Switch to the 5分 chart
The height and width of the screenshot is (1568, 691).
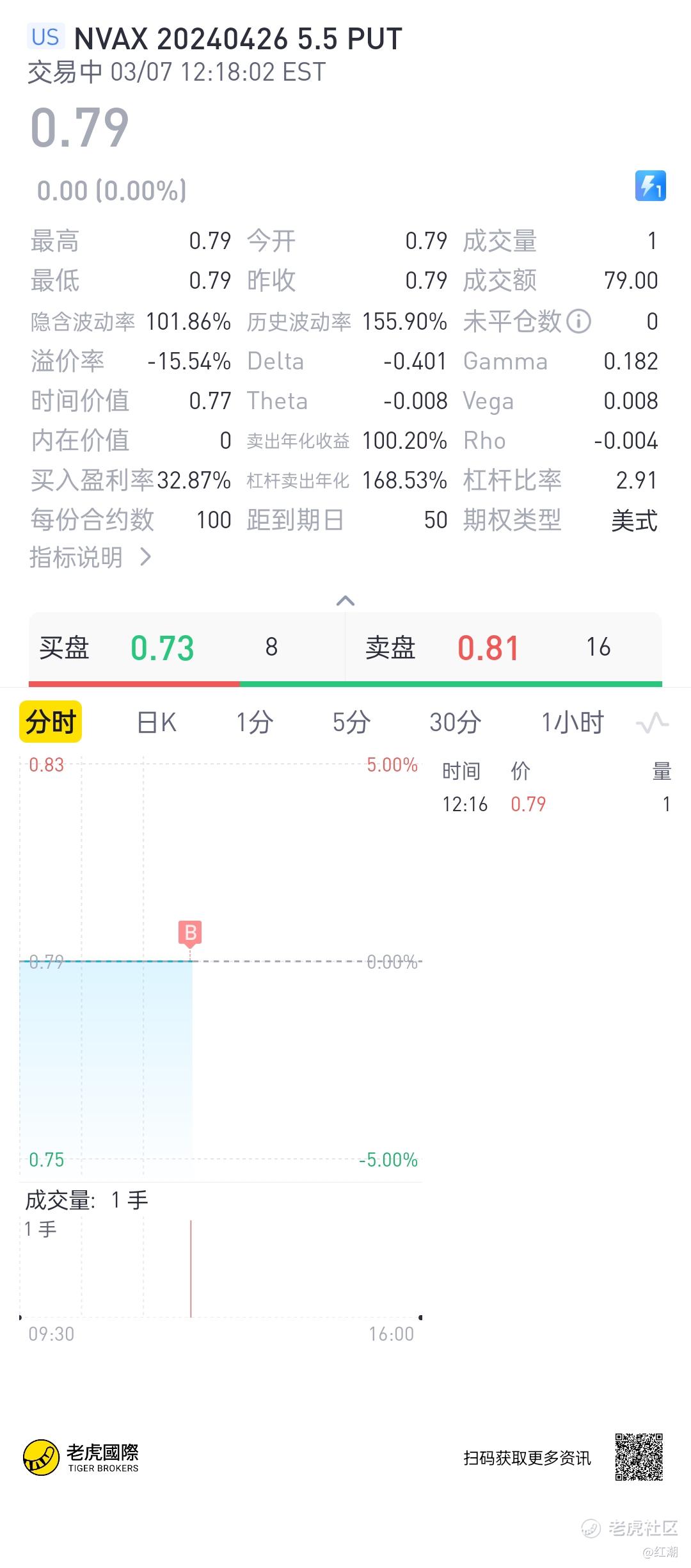pos(351,723)
